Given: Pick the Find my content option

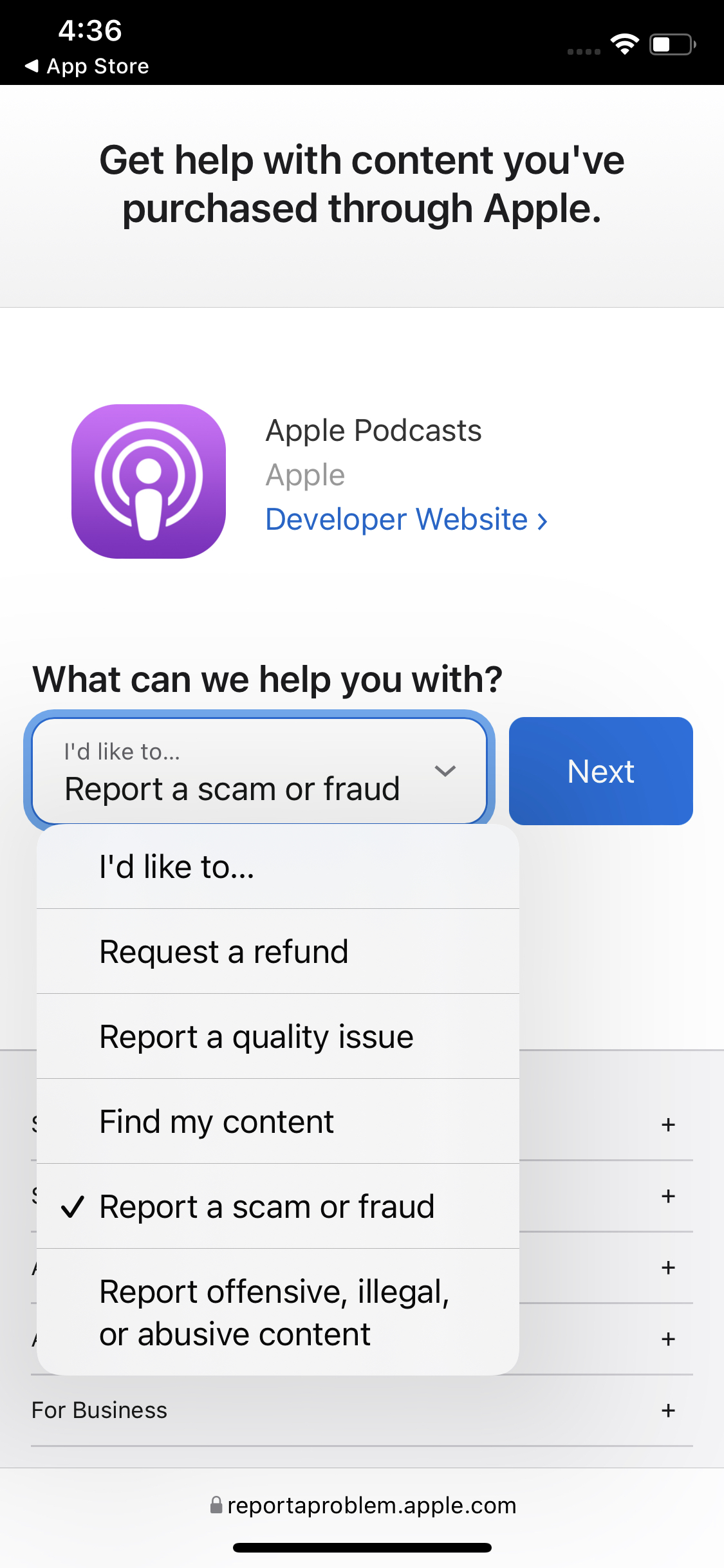Looking at the screenshot, I should [278, 1122].
